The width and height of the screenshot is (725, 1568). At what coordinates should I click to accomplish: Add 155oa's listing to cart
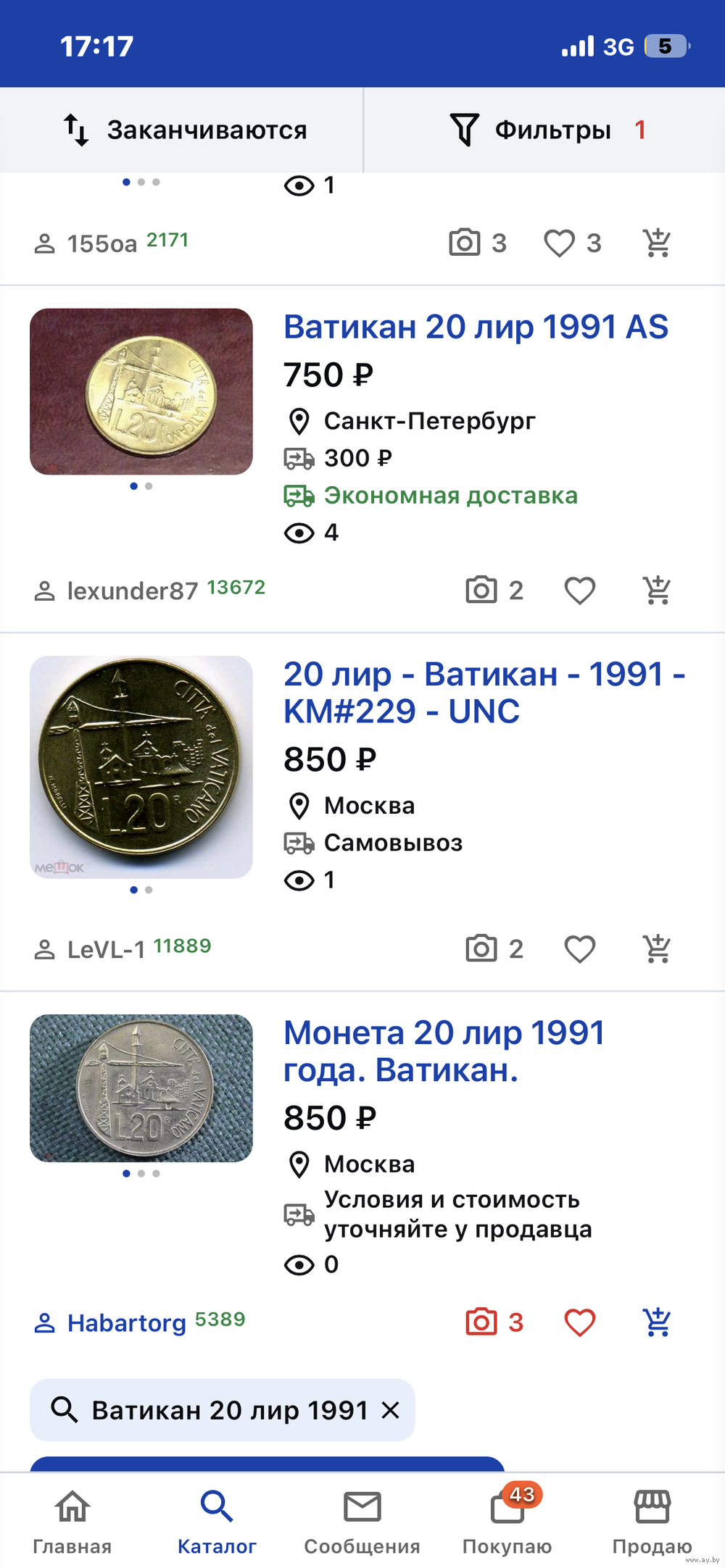(x=657, y=243)
